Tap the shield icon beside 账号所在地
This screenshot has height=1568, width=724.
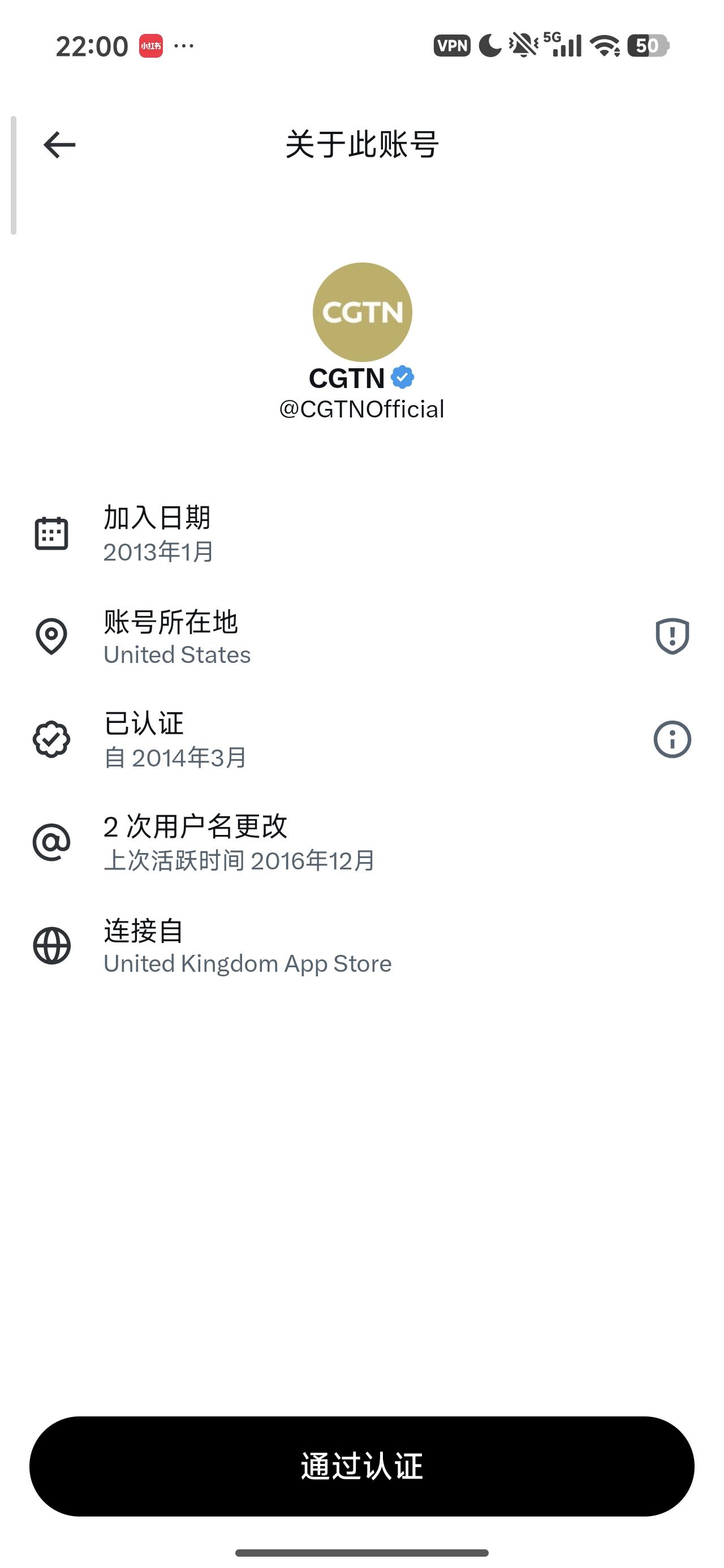coord(671,636)
